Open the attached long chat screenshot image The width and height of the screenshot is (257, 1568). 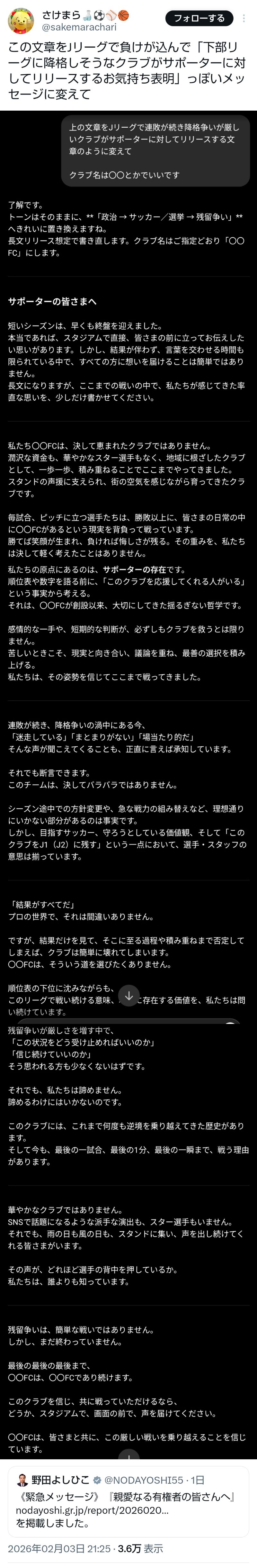click(128, 730)
